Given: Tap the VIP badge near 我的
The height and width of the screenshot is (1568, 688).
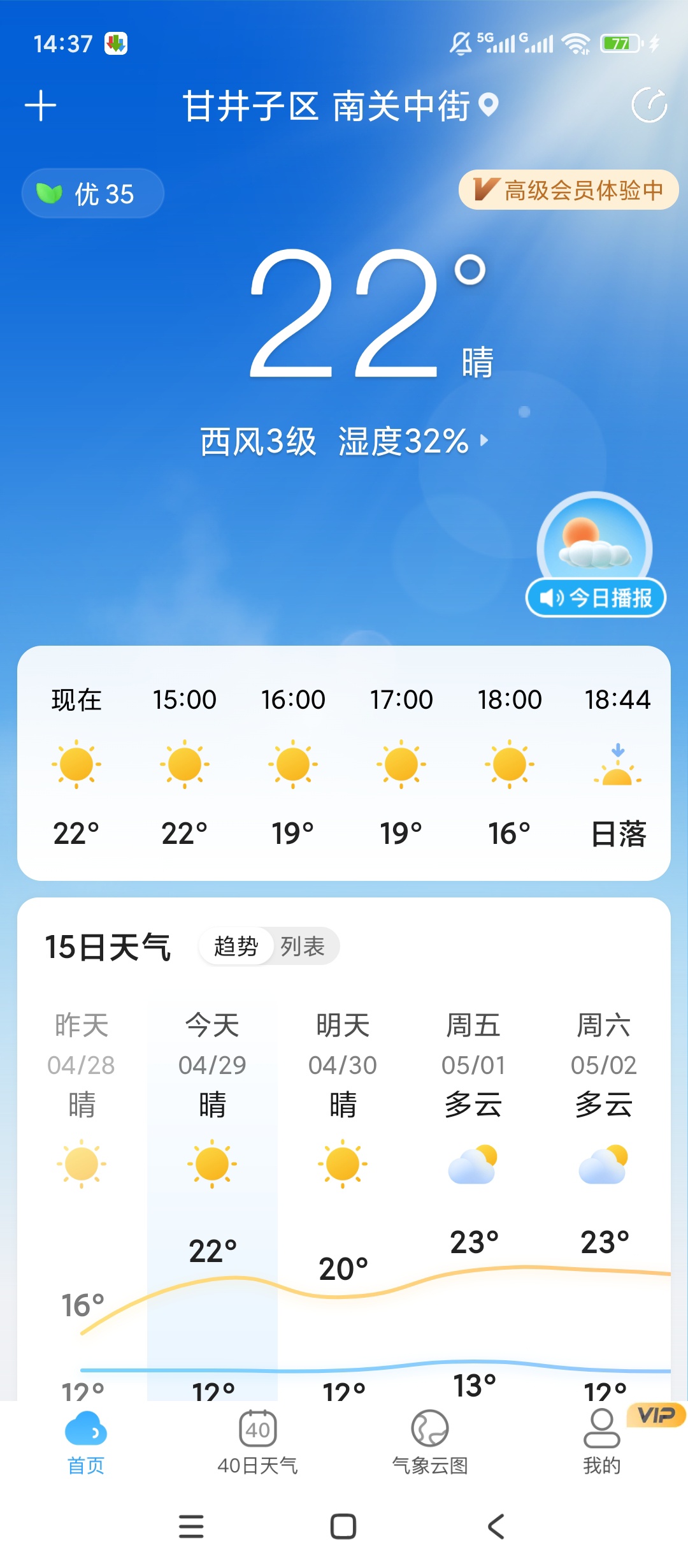Looking at the screenshot, I should [x=655, y=1416].
